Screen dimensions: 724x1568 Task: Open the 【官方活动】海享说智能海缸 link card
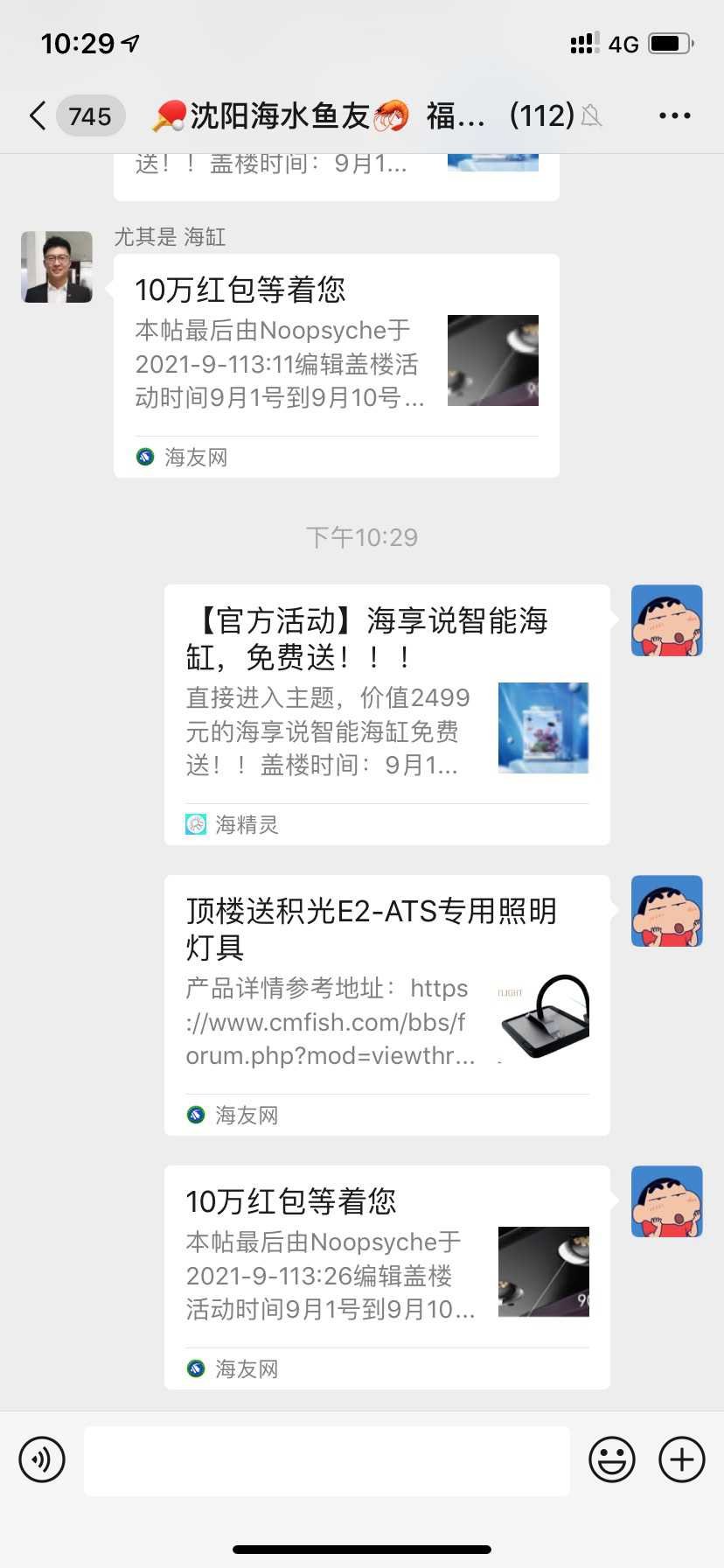386,712
